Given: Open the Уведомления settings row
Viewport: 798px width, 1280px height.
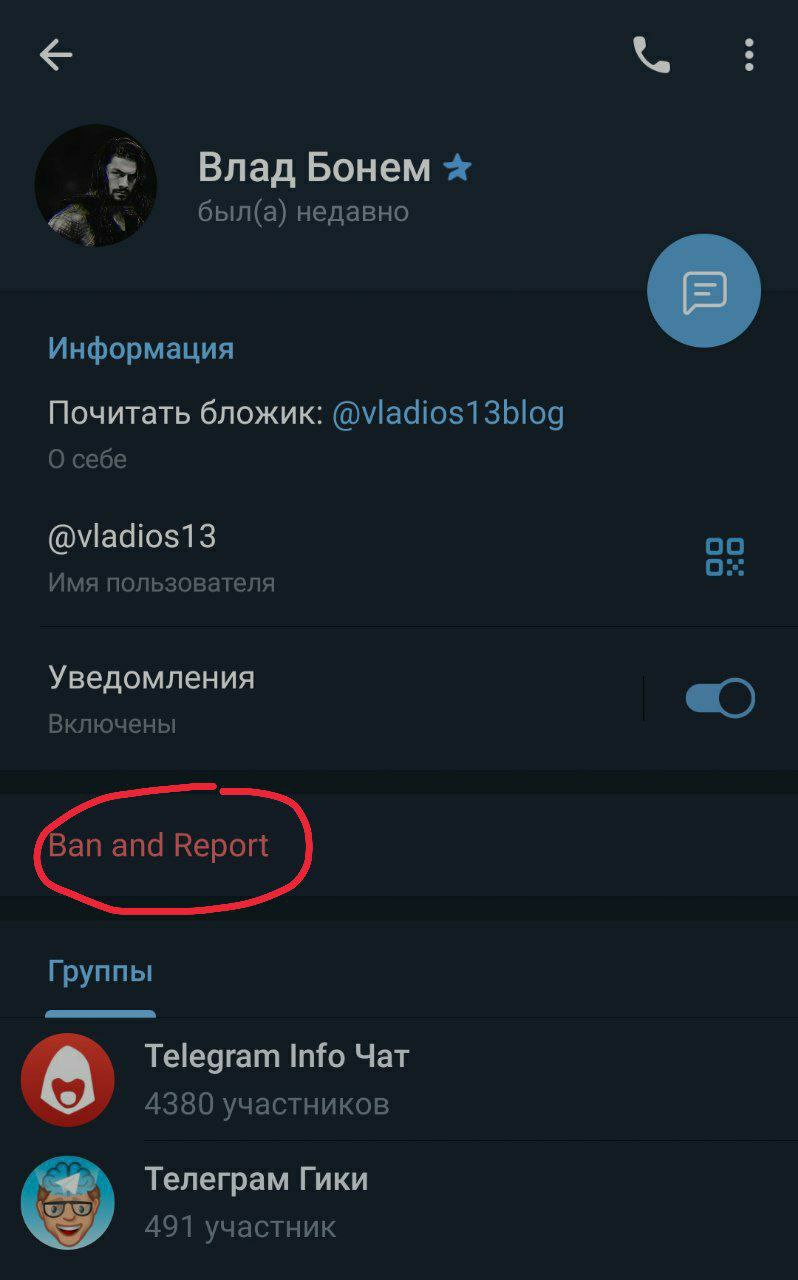Looking at the screenshot, I should [x=300, y=698].
